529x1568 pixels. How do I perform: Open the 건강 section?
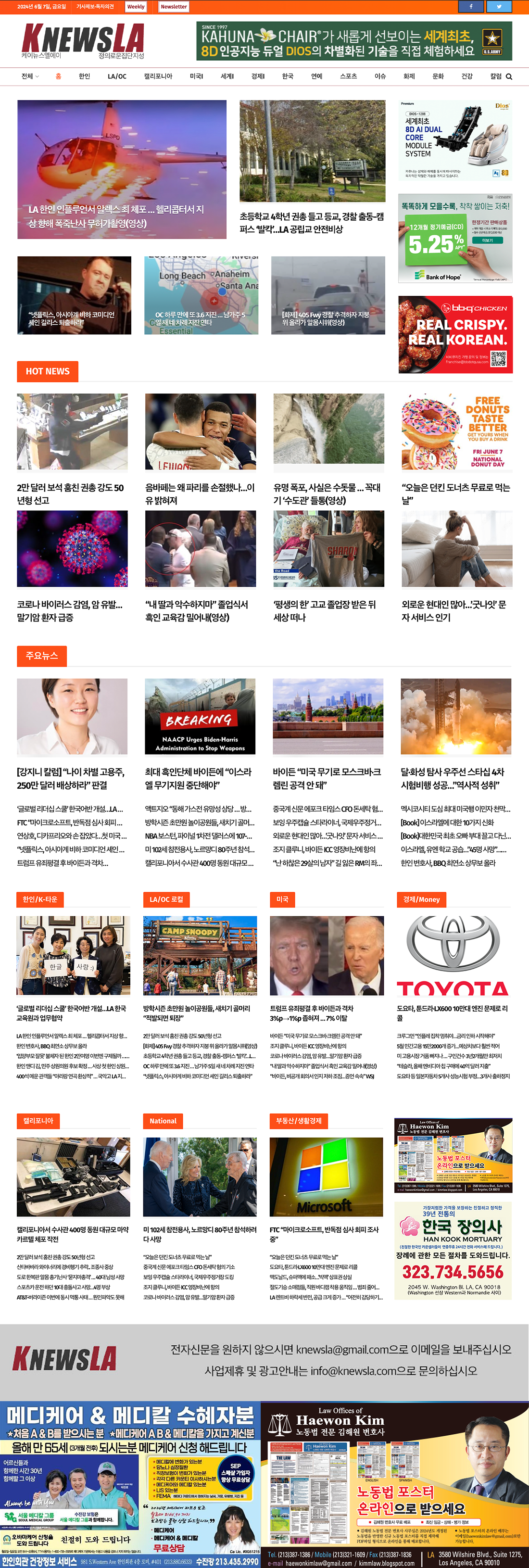point(467,76)
